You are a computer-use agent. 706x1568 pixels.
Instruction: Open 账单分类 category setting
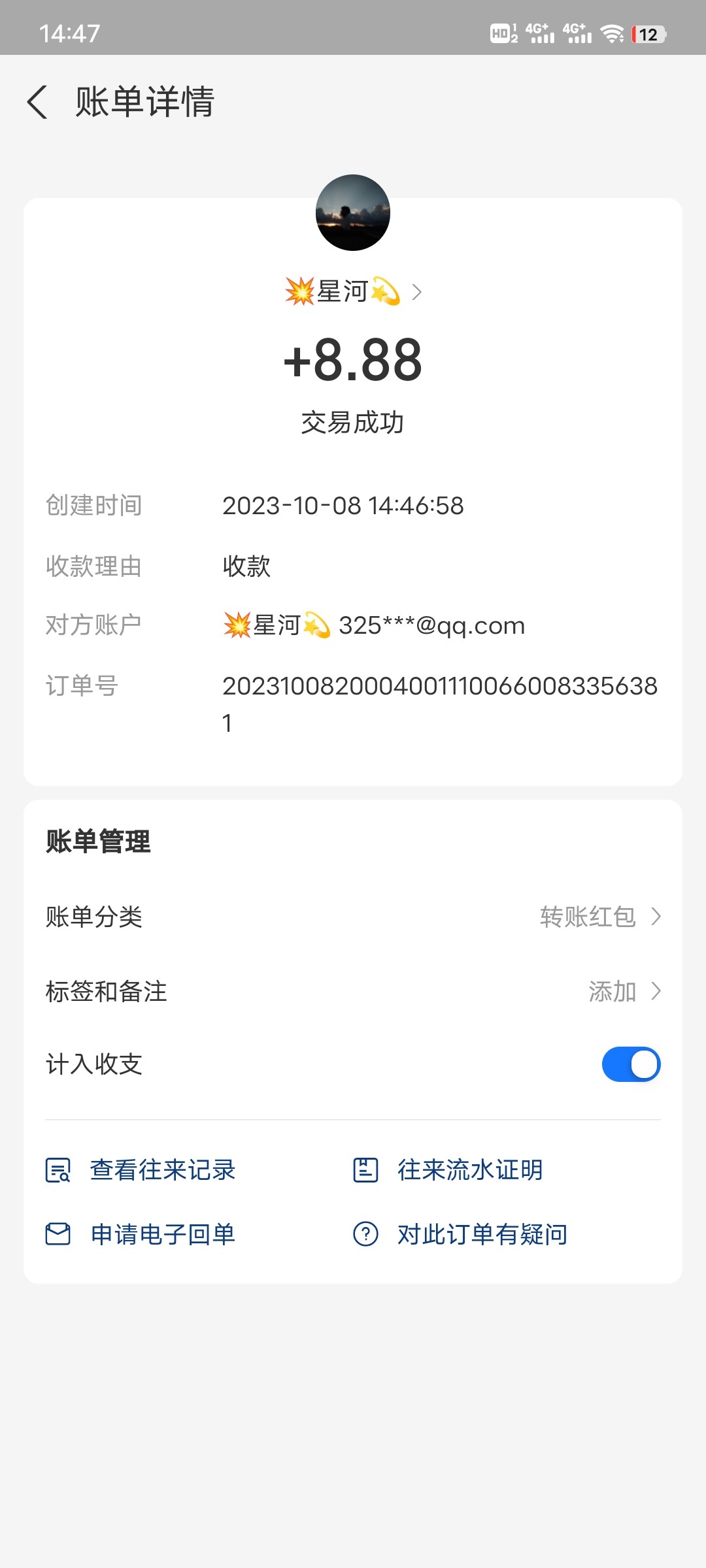[600, 917]
